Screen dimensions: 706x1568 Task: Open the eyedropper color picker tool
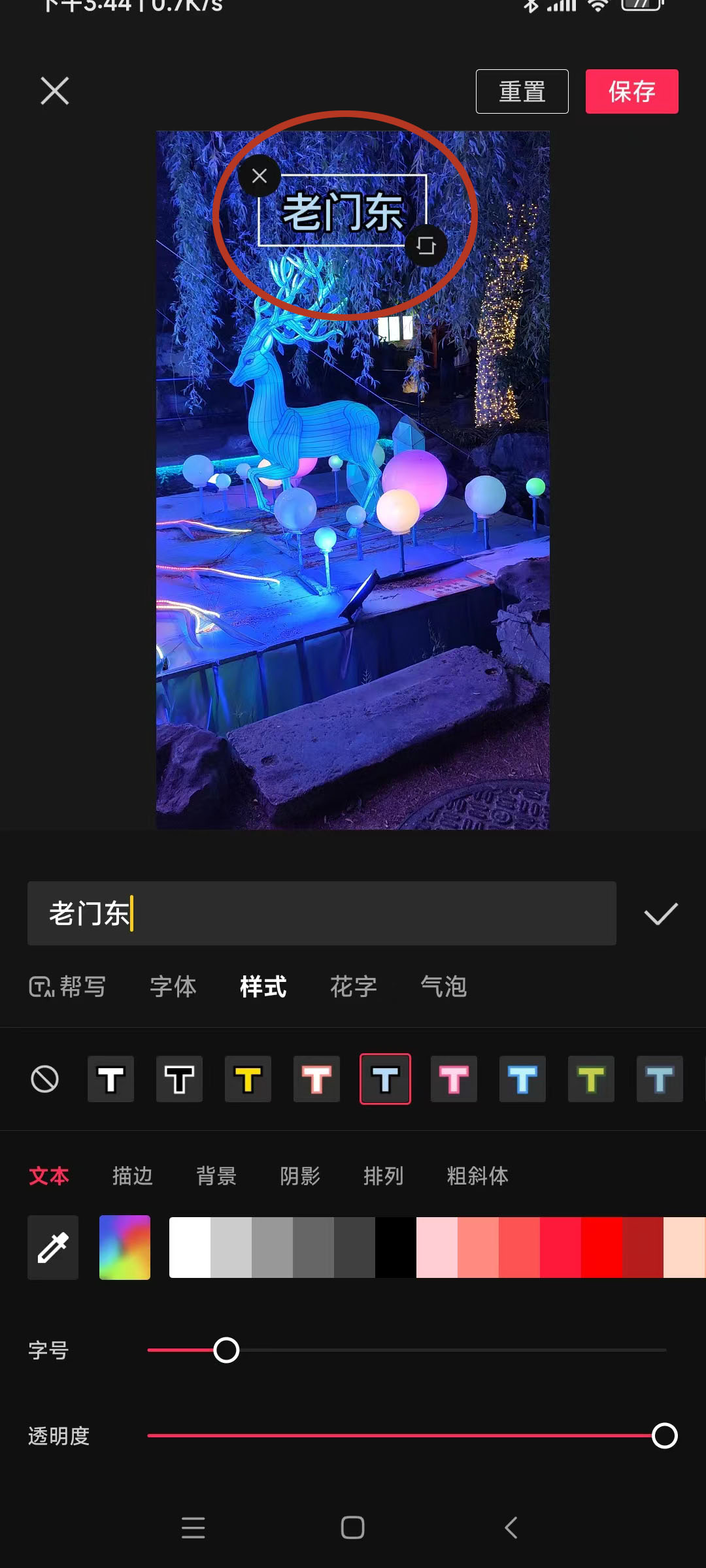click(x=52, y=1248)
